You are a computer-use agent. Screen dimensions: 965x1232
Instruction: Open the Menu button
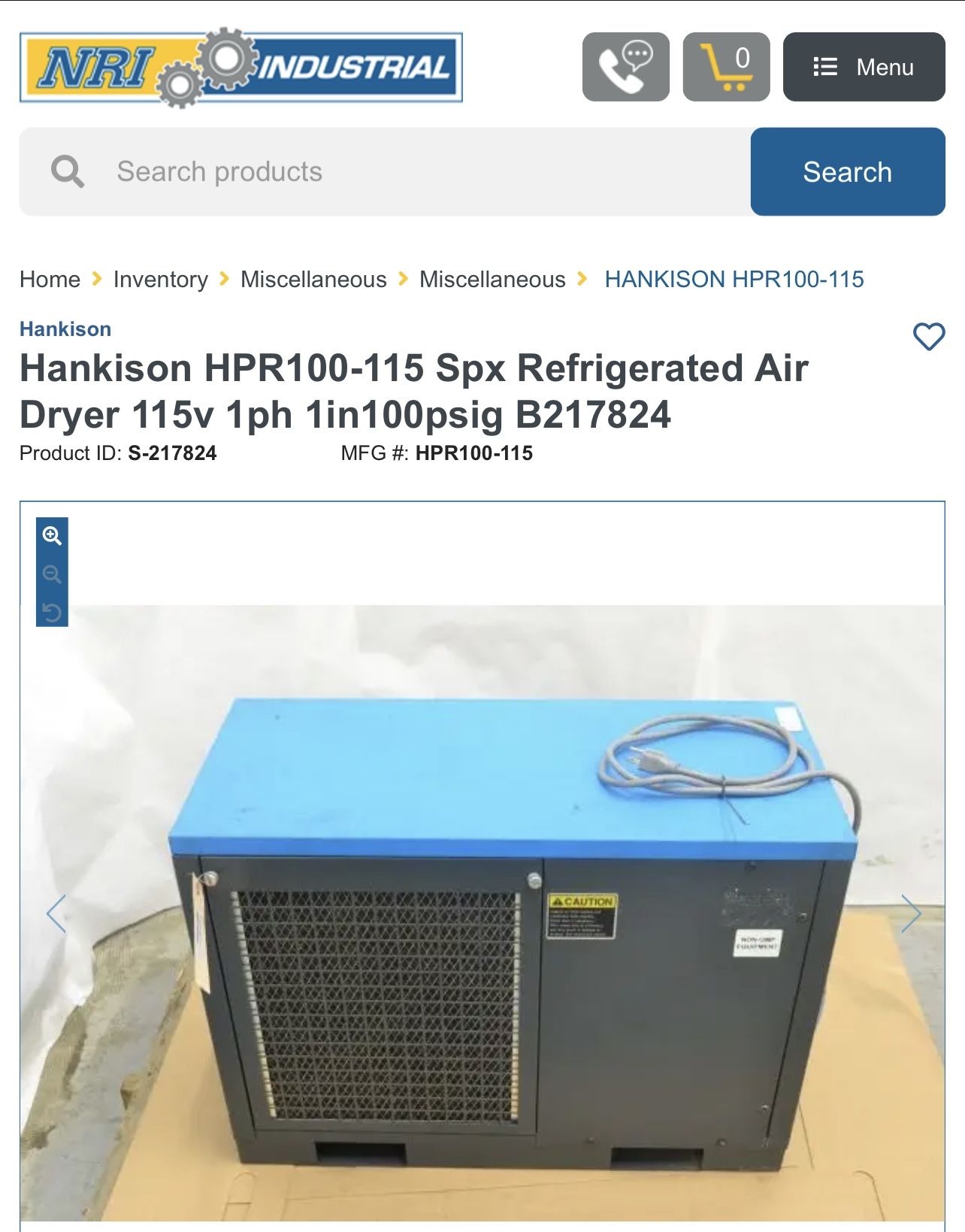click(864, 67)
